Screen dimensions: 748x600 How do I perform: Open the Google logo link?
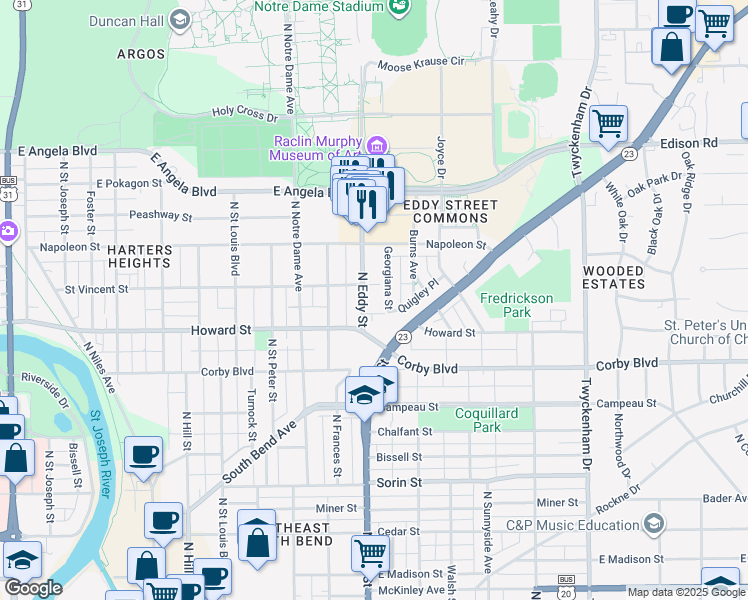point(32,588)
